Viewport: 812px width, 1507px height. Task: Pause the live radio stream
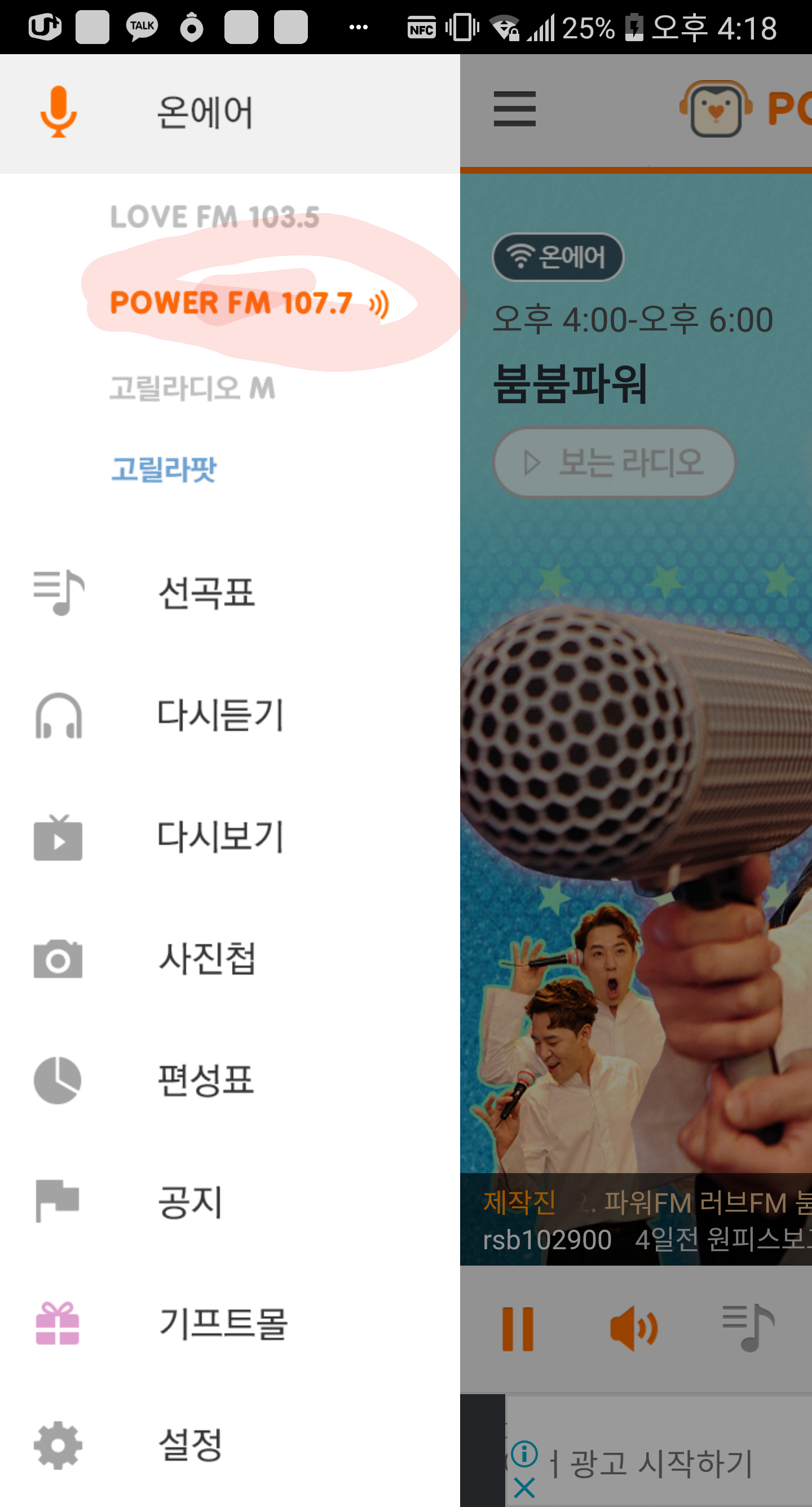(x=518, y=1329)
